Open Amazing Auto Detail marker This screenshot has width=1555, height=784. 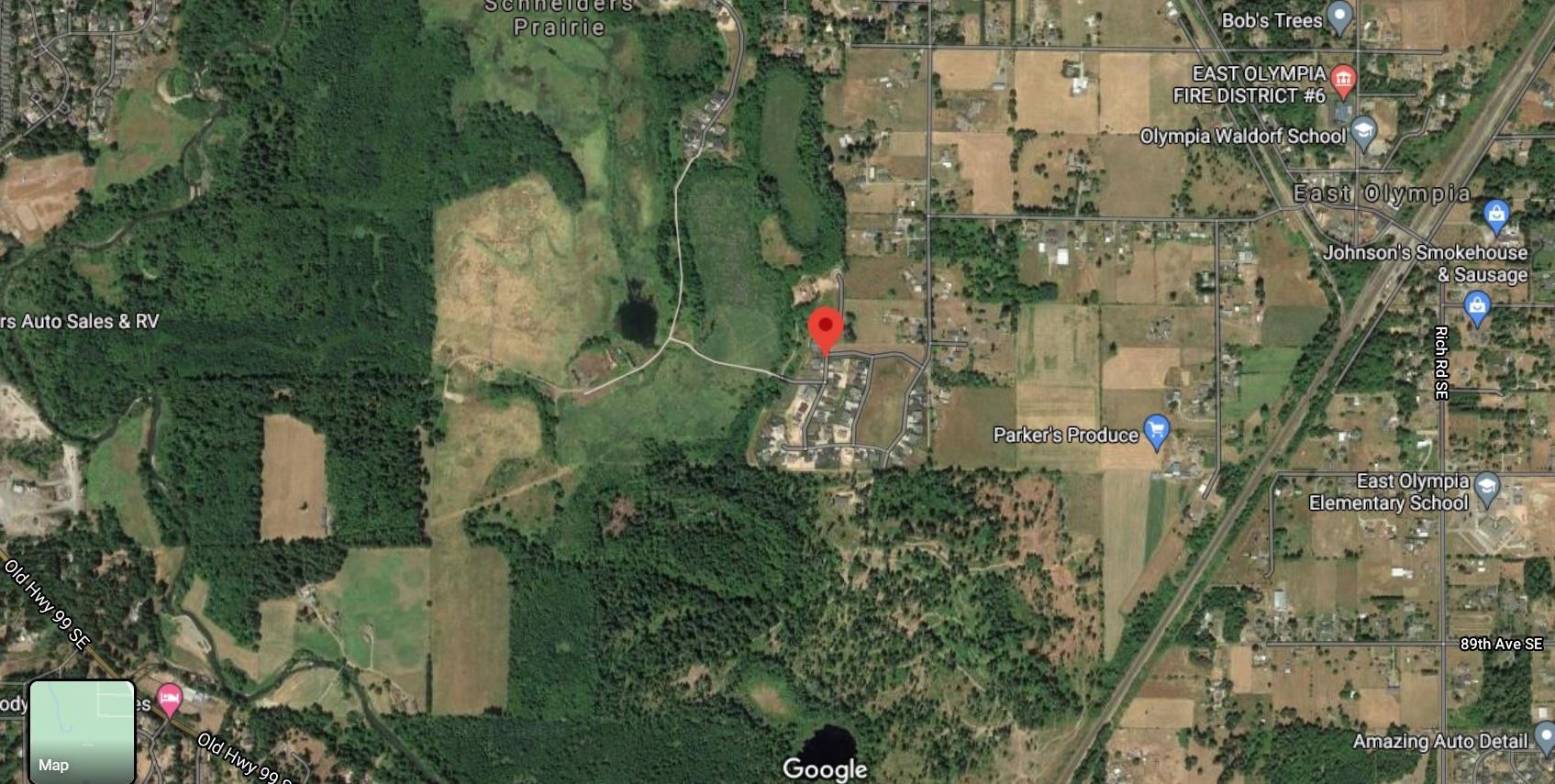coord(1545,737)
